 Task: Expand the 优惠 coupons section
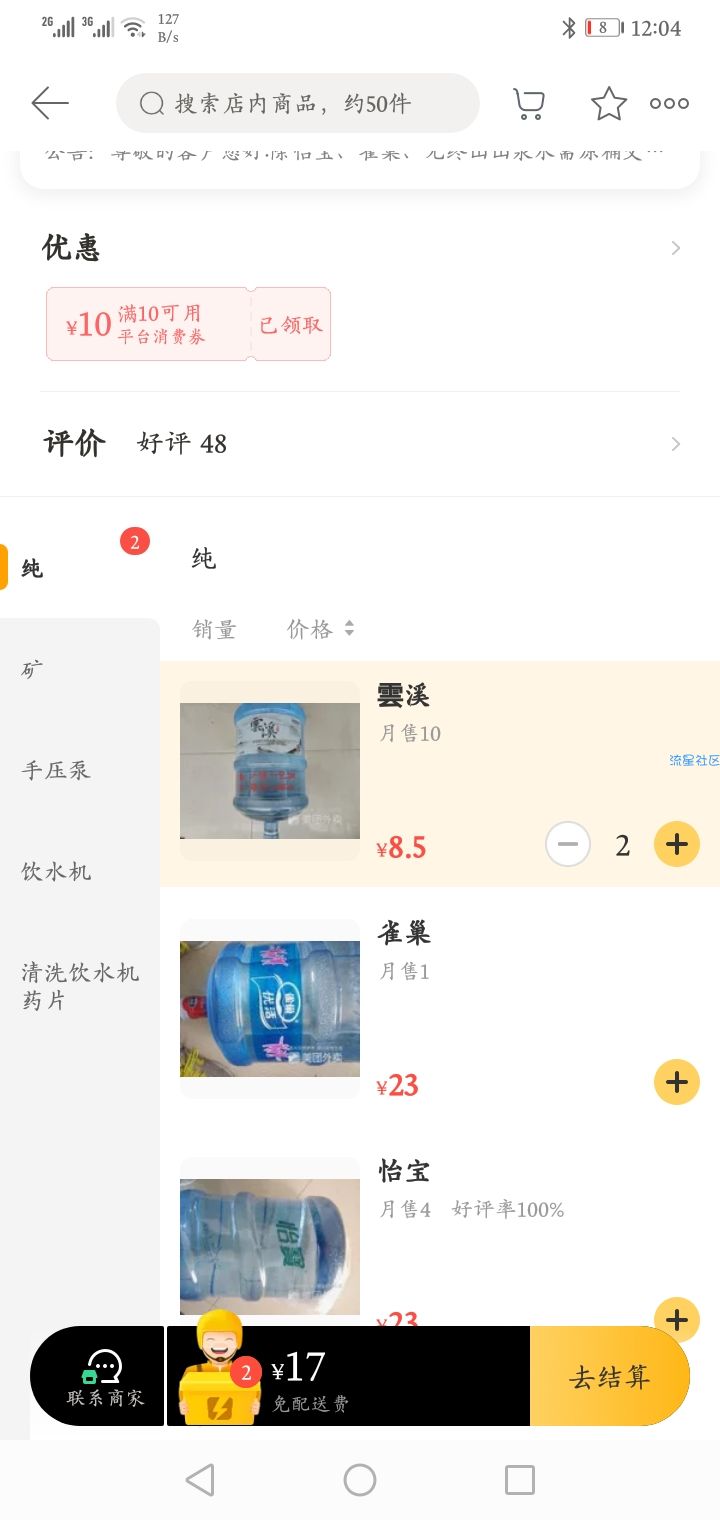[675, 248]
